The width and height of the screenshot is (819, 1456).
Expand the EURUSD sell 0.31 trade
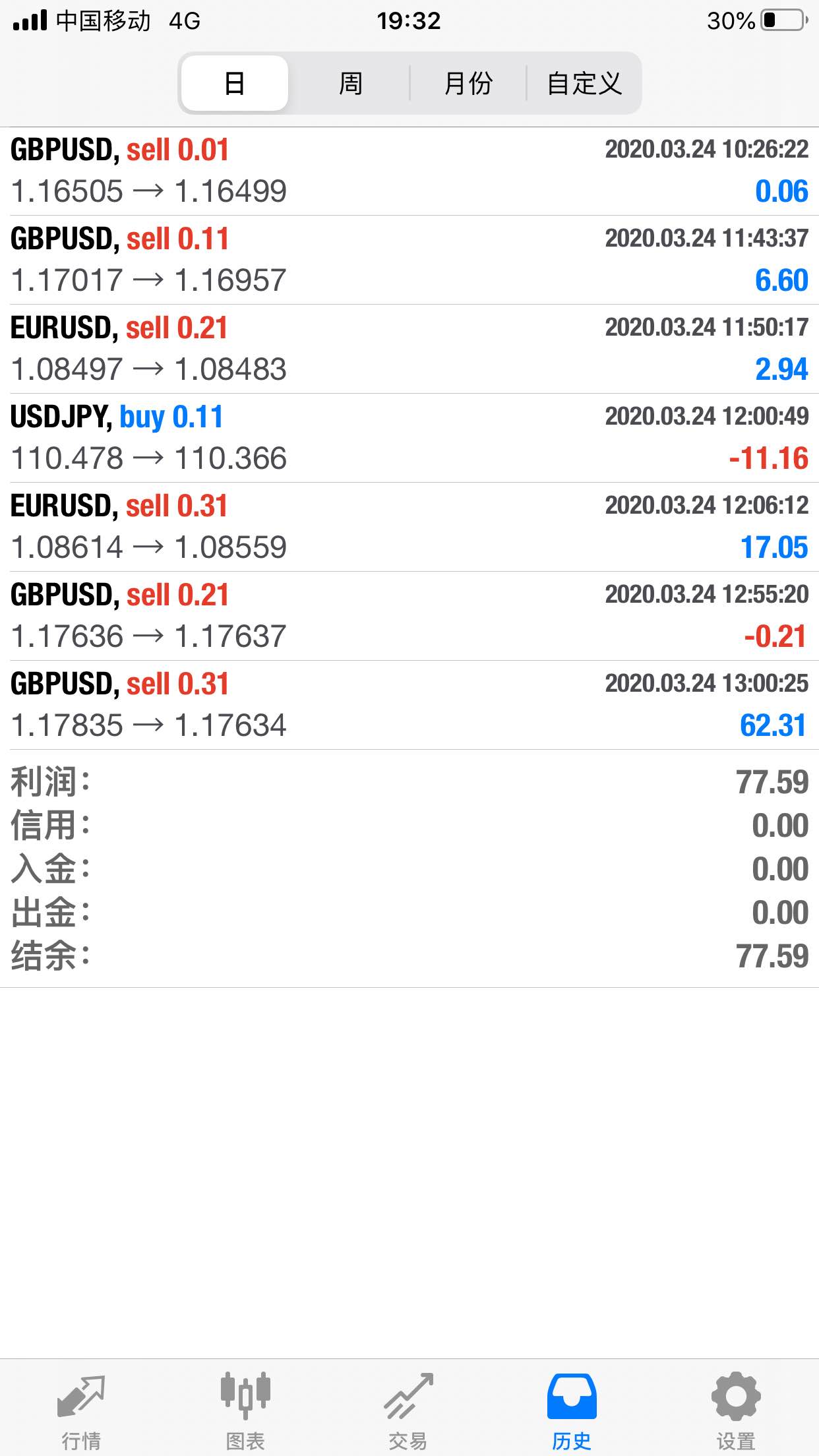point(409,527)
